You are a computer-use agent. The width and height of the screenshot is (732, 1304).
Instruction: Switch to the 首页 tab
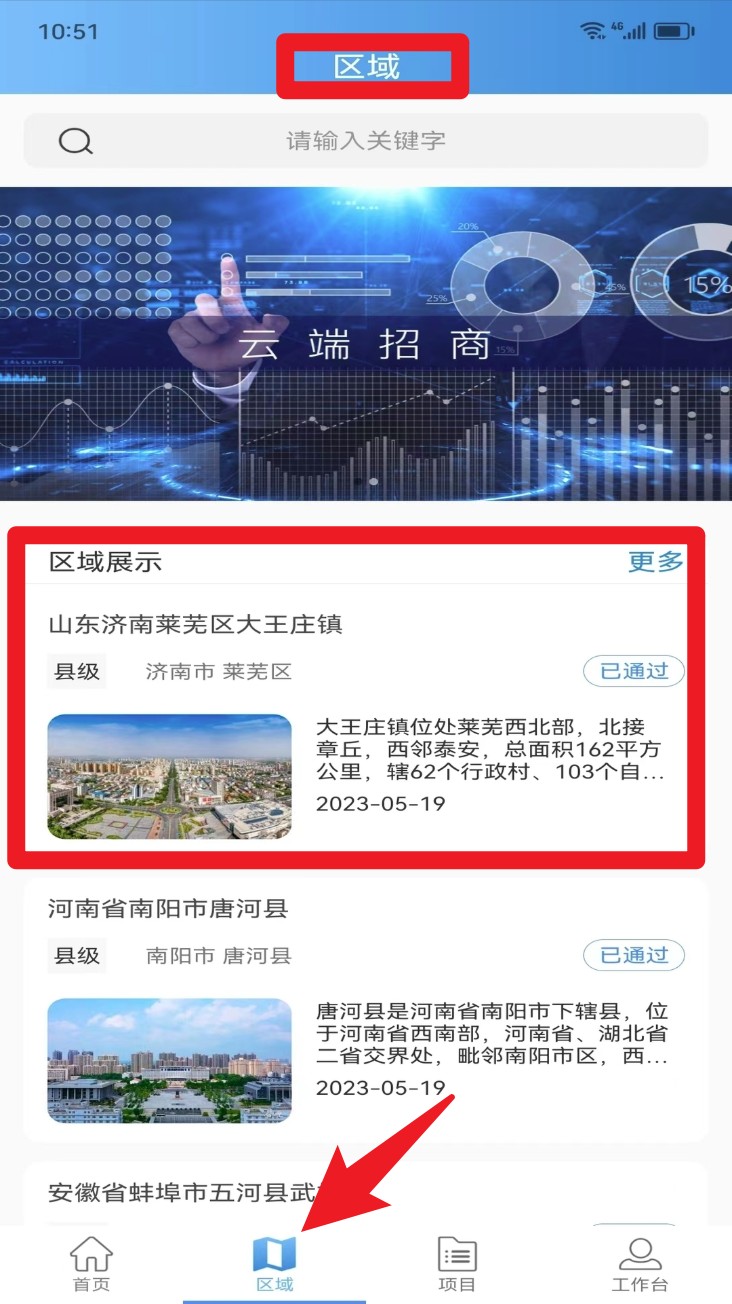tap(91, 1264)
